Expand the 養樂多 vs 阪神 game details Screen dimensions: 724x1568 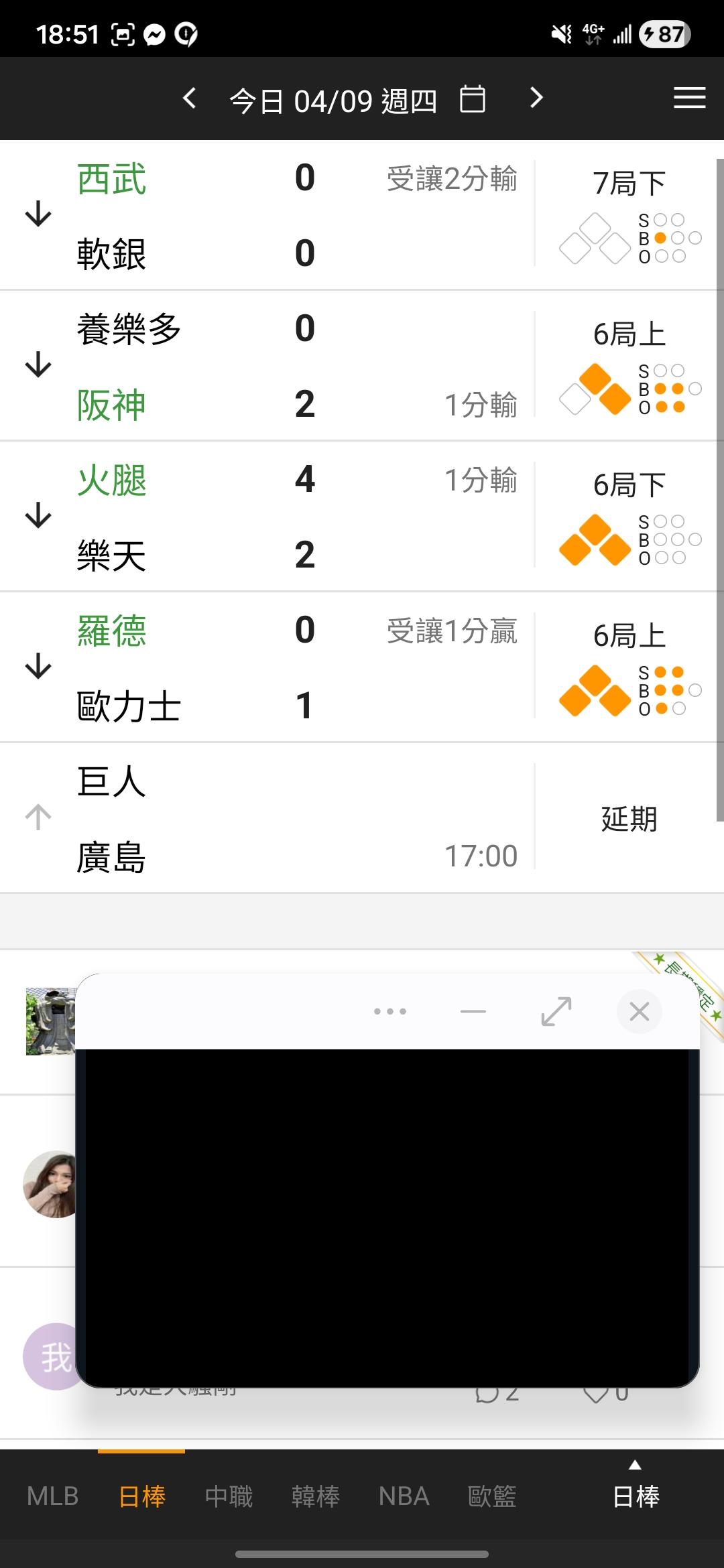[x=38, y=365]
